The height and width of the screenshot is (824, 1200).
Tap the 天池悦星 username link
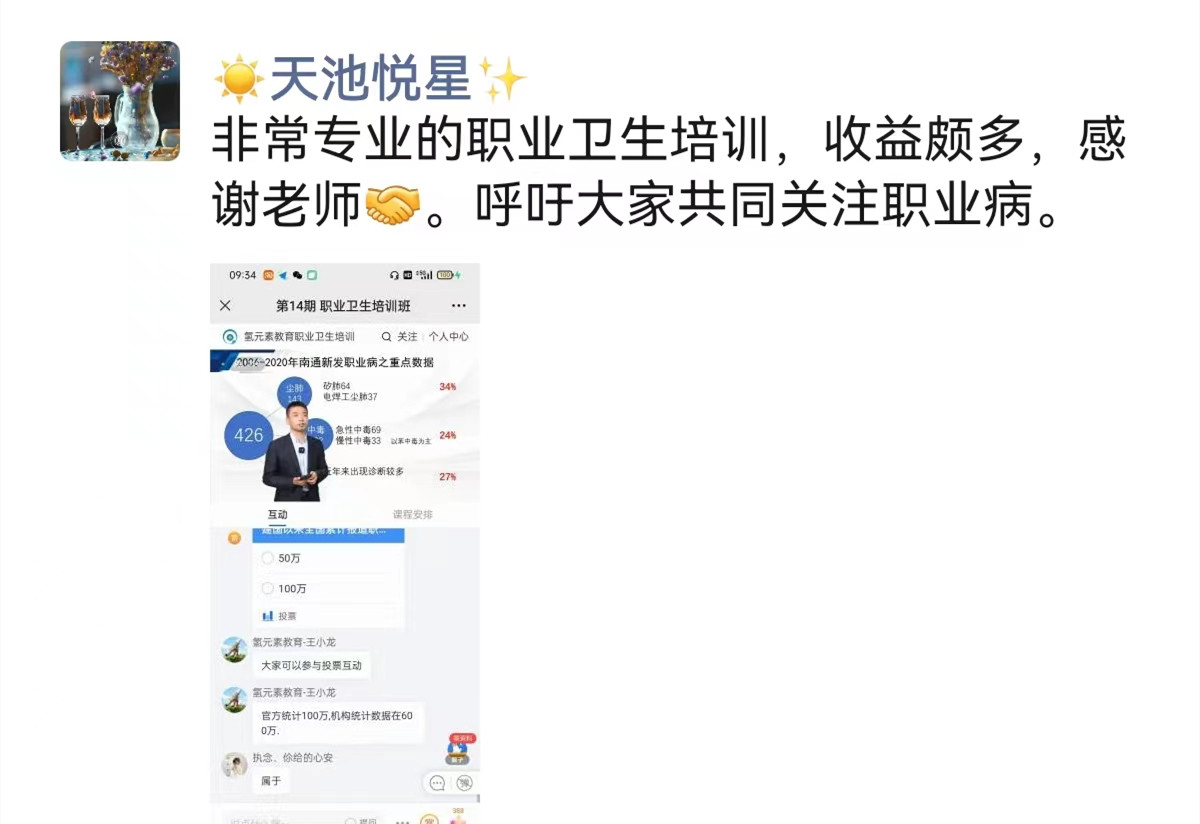click(x=370, y=79)
